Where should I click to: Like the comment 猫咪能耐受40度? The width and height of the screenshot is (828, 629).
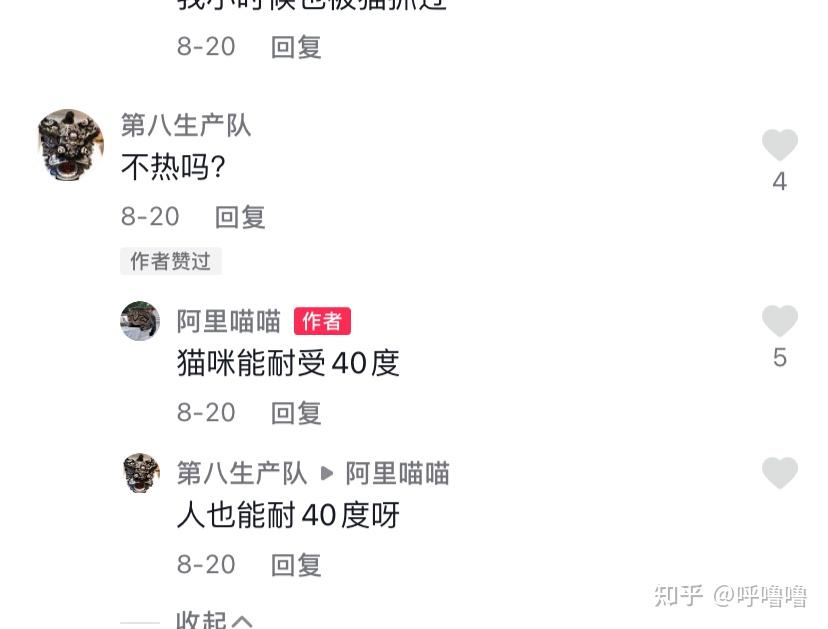point(779,322)
